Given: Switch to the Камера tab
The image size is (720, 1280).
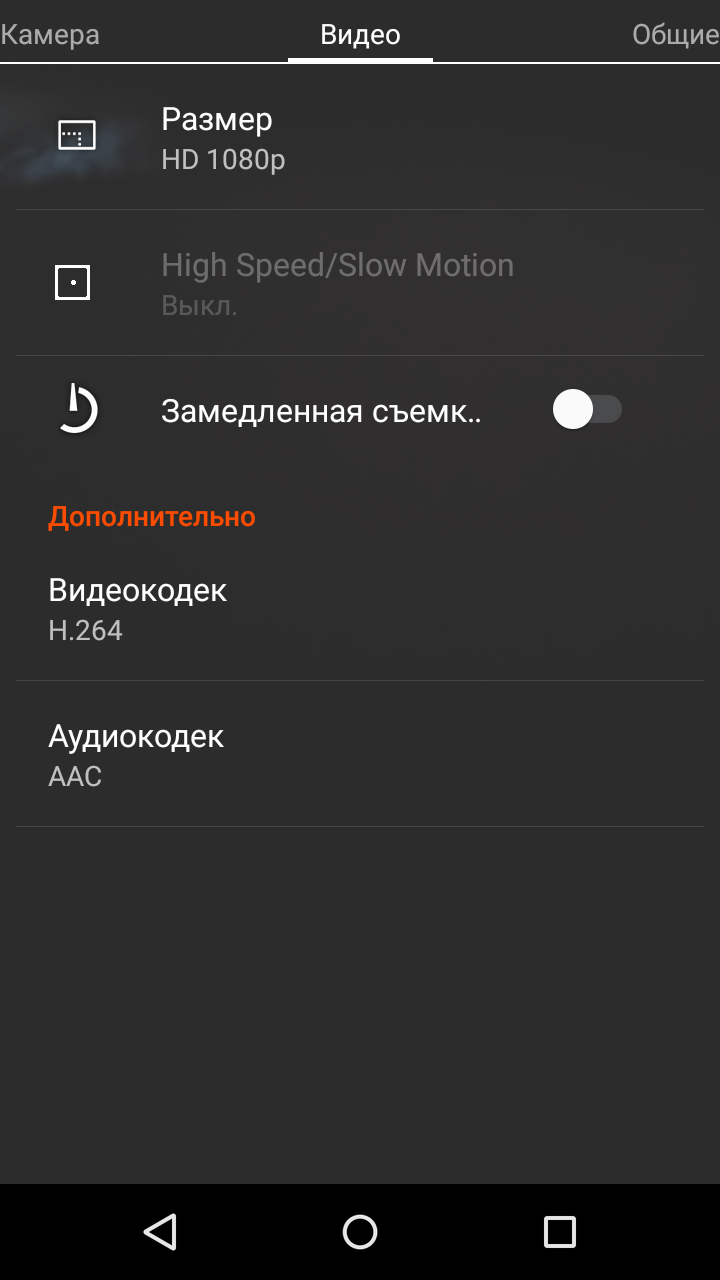Looking at the screenshot, I should [50, 34].
